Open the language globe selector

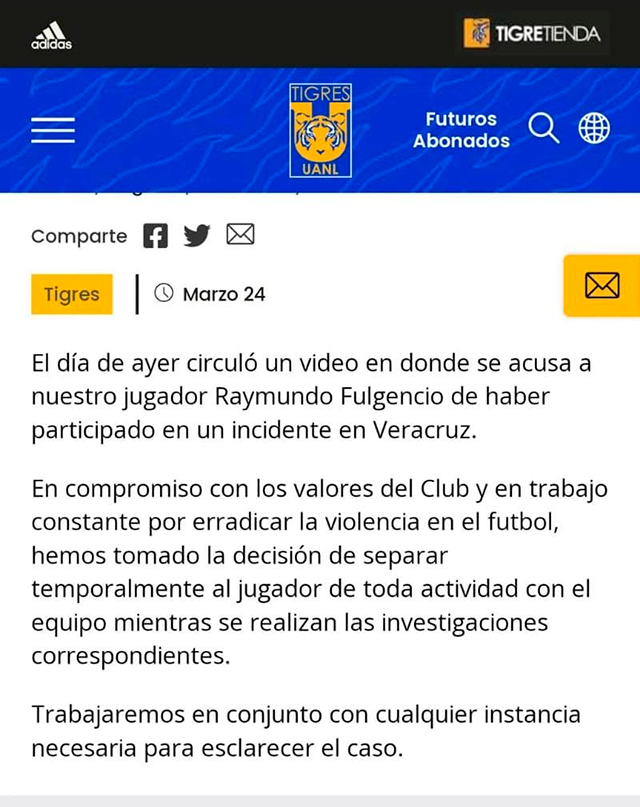point(594,128)
